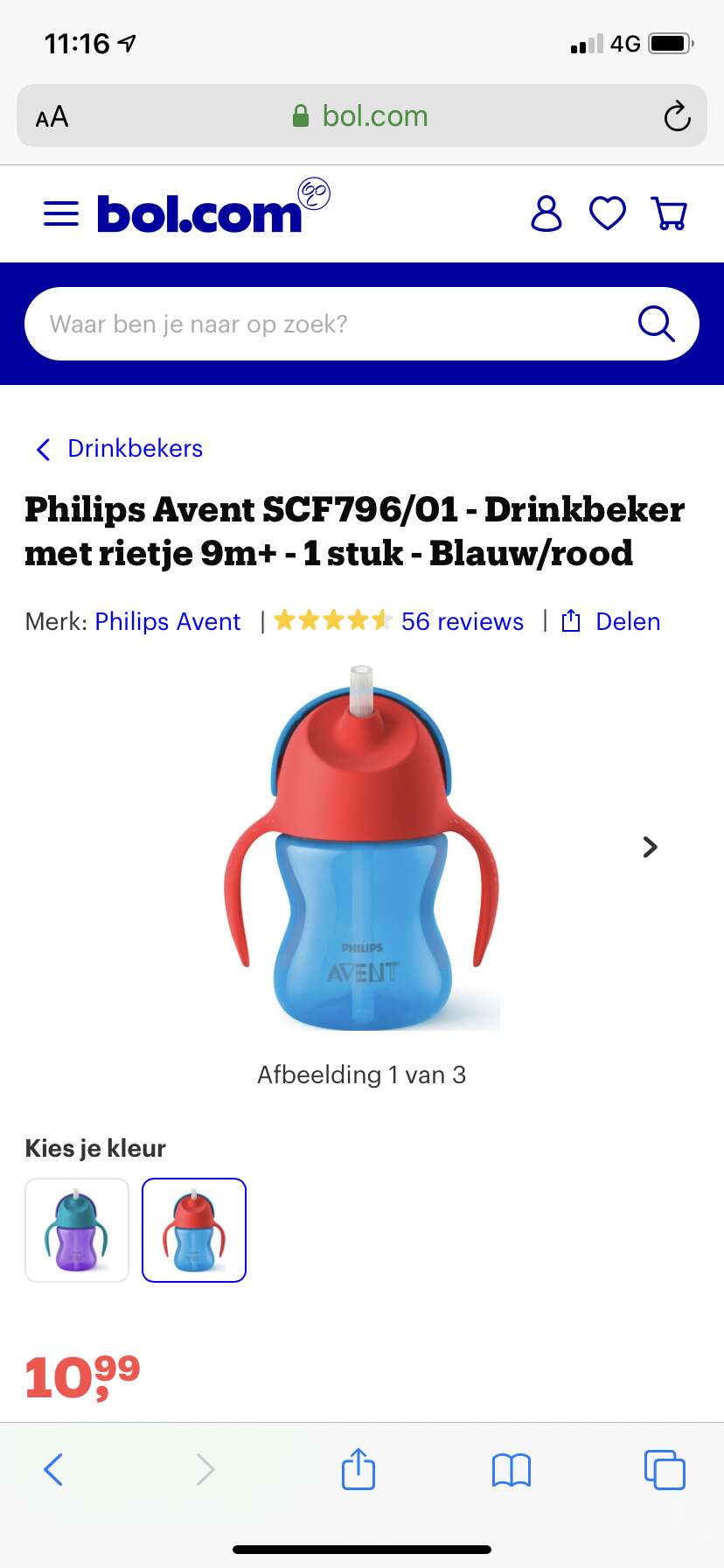The image size is (724, 1568).
Task: Go back in Safari
Action: pyautogui.click(x=53, y=1469)
